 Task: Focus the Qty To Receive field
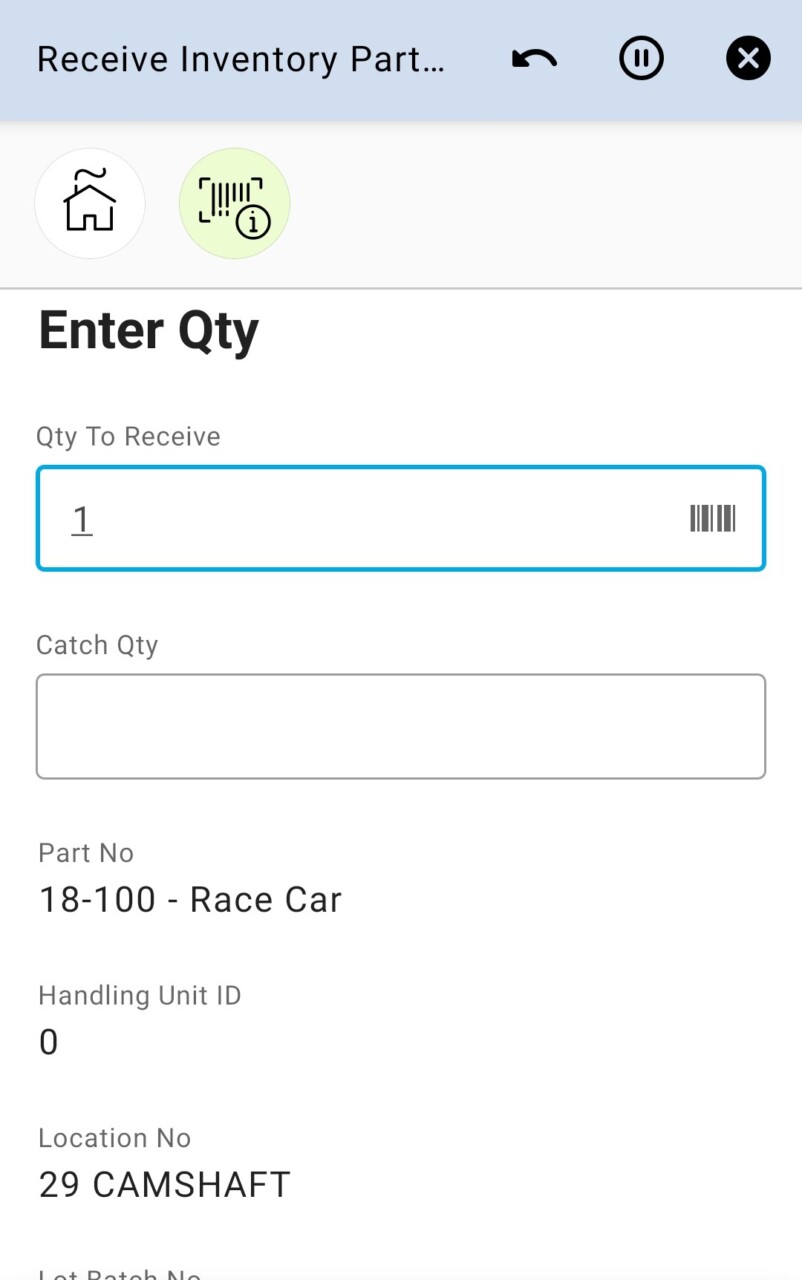click(x=360, y=519)
